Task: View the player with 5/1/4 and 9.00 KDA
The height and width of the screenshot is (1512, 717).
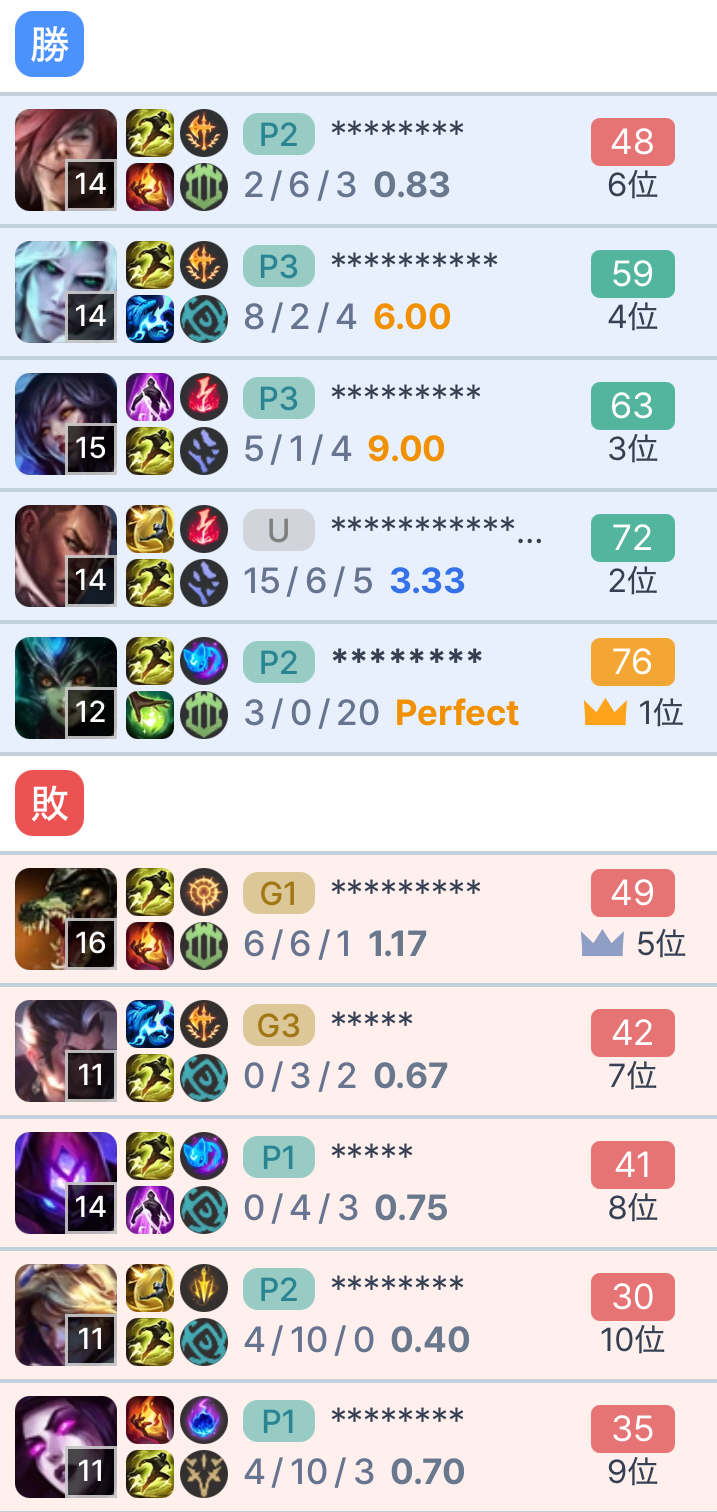Action: [x=398, y=424]
